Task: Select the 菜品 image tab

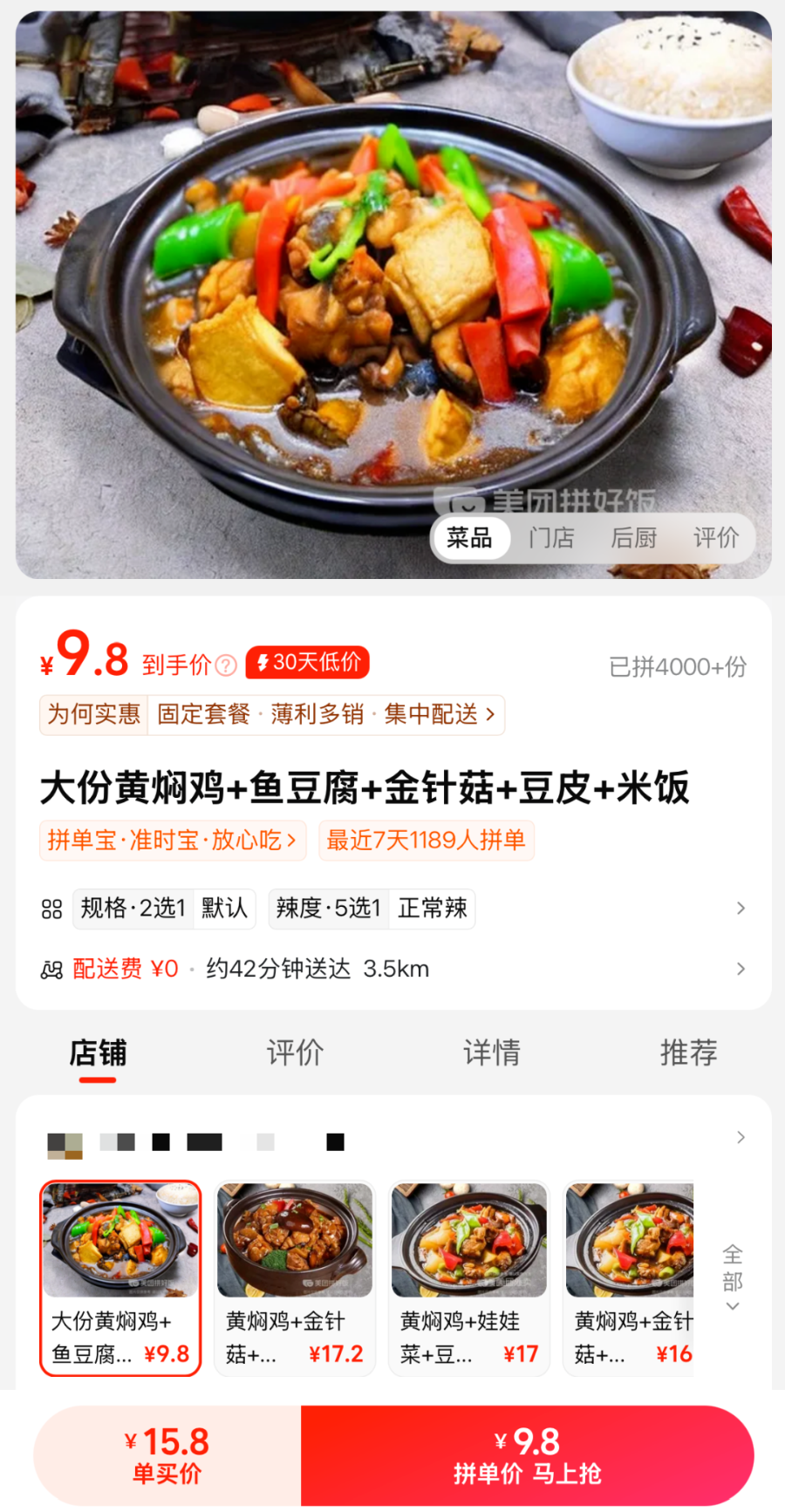Action: point(469,538)
